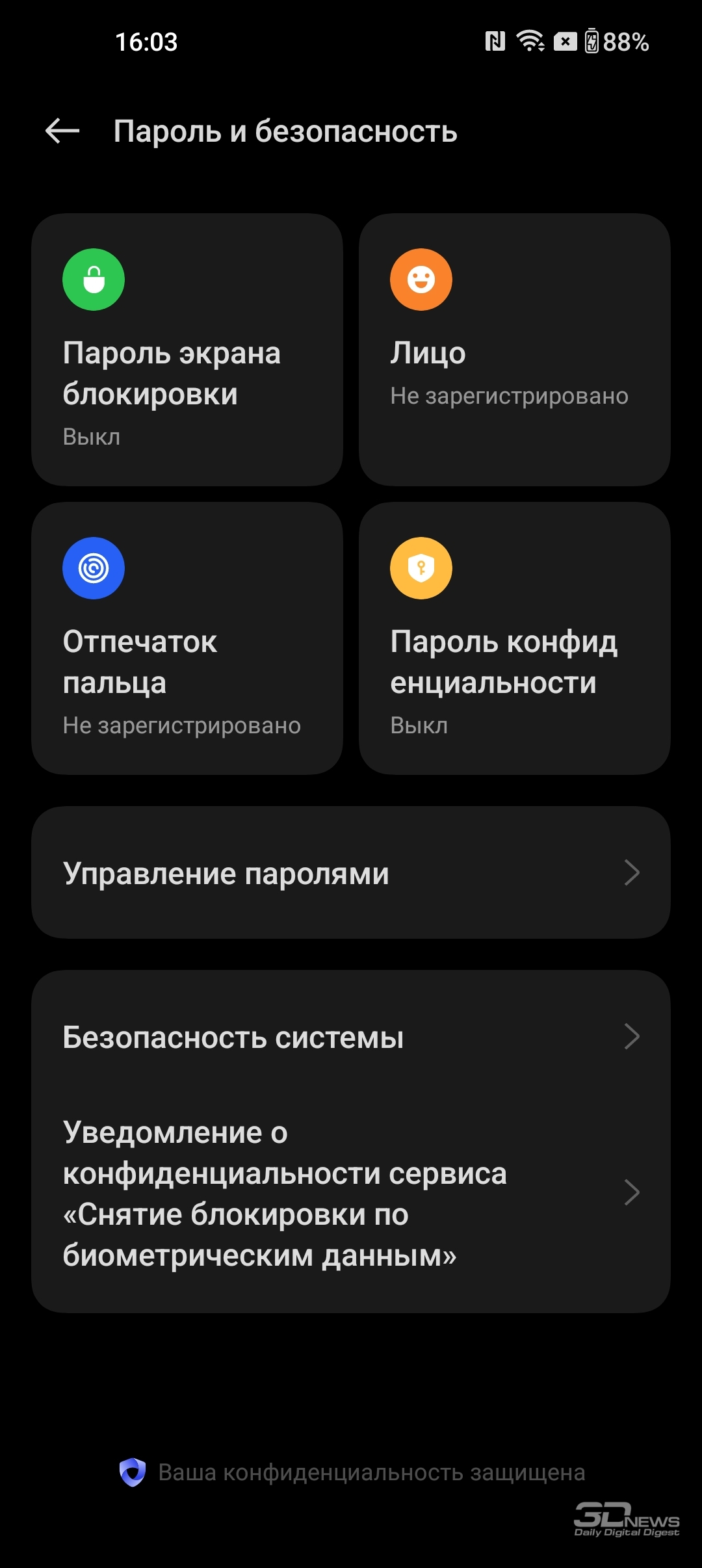
Task: Open the Отпечаток пальца card
Action: coord(187,638)
